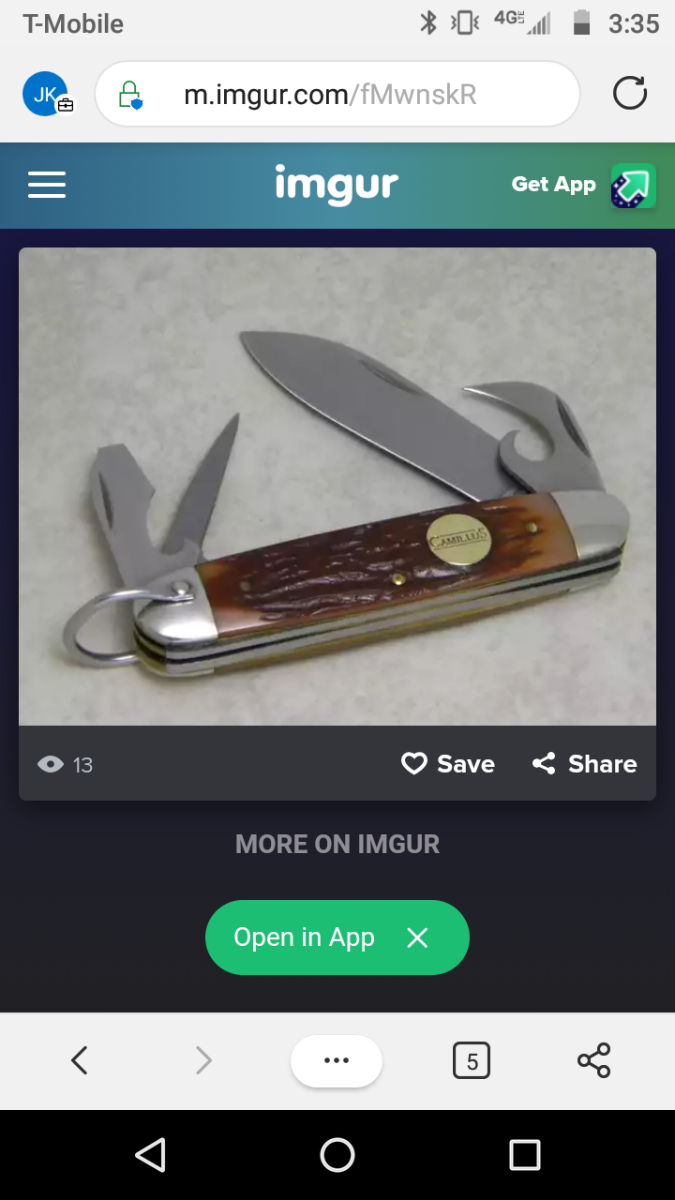The image size is (675, 1200).
Task: Open the browser's three-dot menu
Action: 336,1060
